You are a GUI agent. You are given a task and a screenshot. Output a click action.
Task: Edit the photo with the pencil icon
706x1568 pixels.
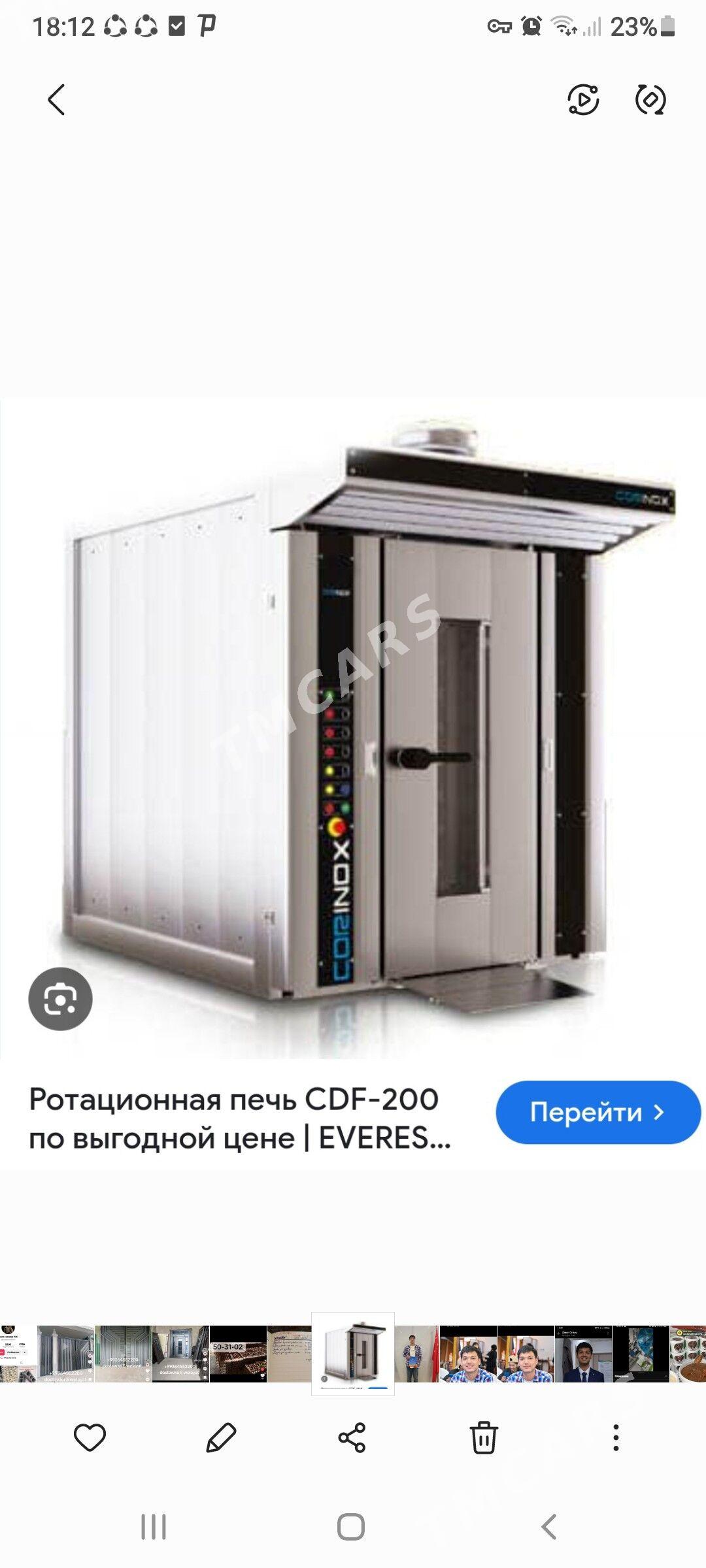(221, 1437)
